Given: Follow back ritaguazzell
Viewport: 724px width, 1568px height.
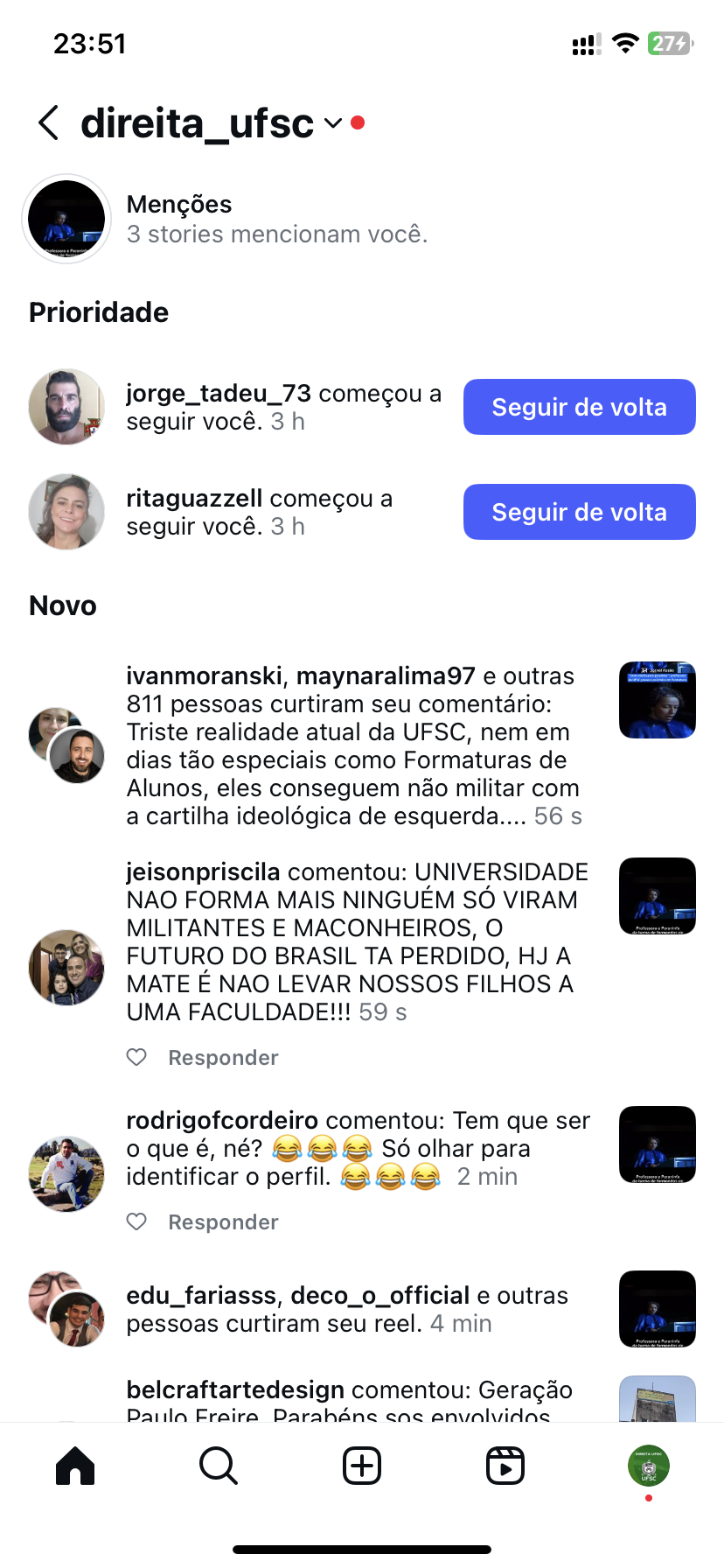Looking at the screenshot, I should pyautogui.click(x=579, y=512).
